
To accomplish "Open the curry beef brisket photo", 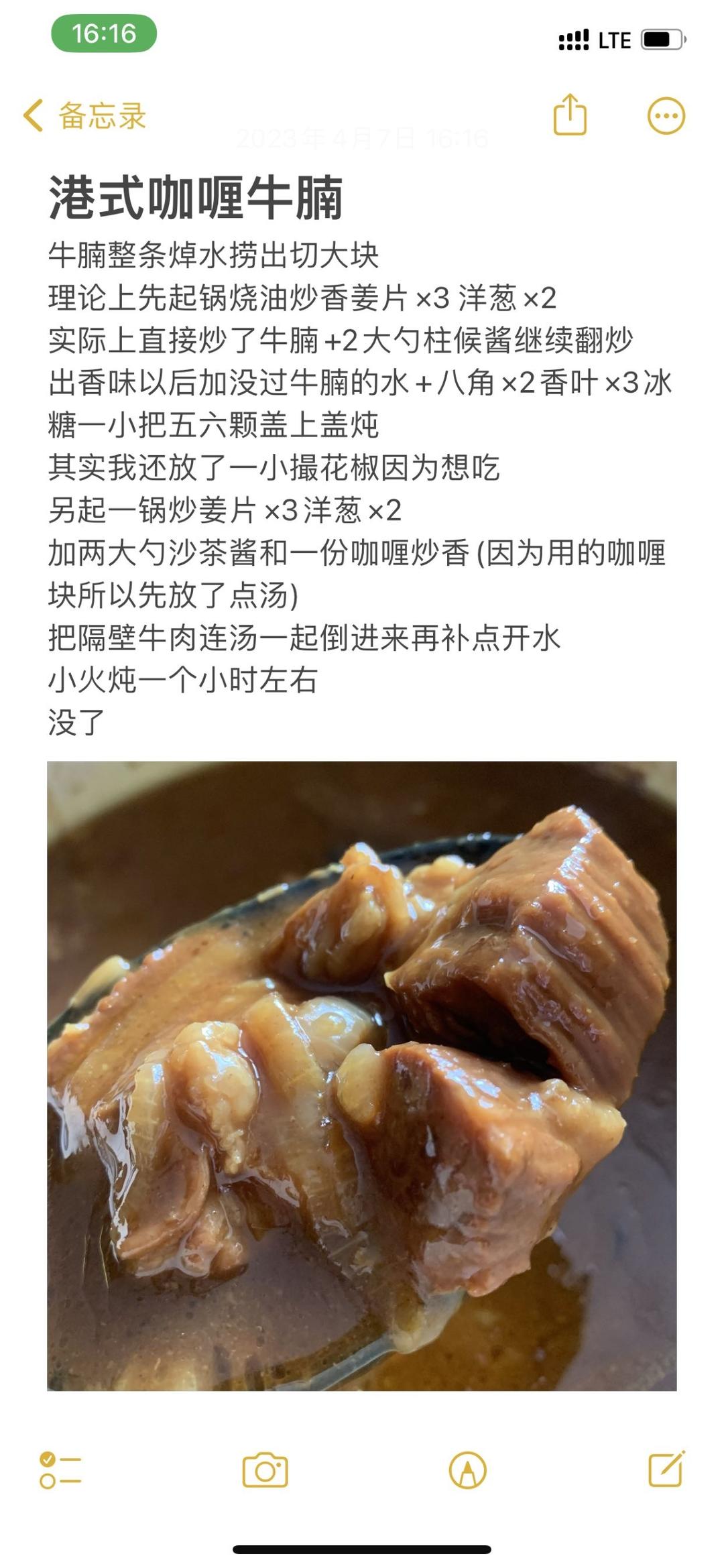I will (362, 1075).
